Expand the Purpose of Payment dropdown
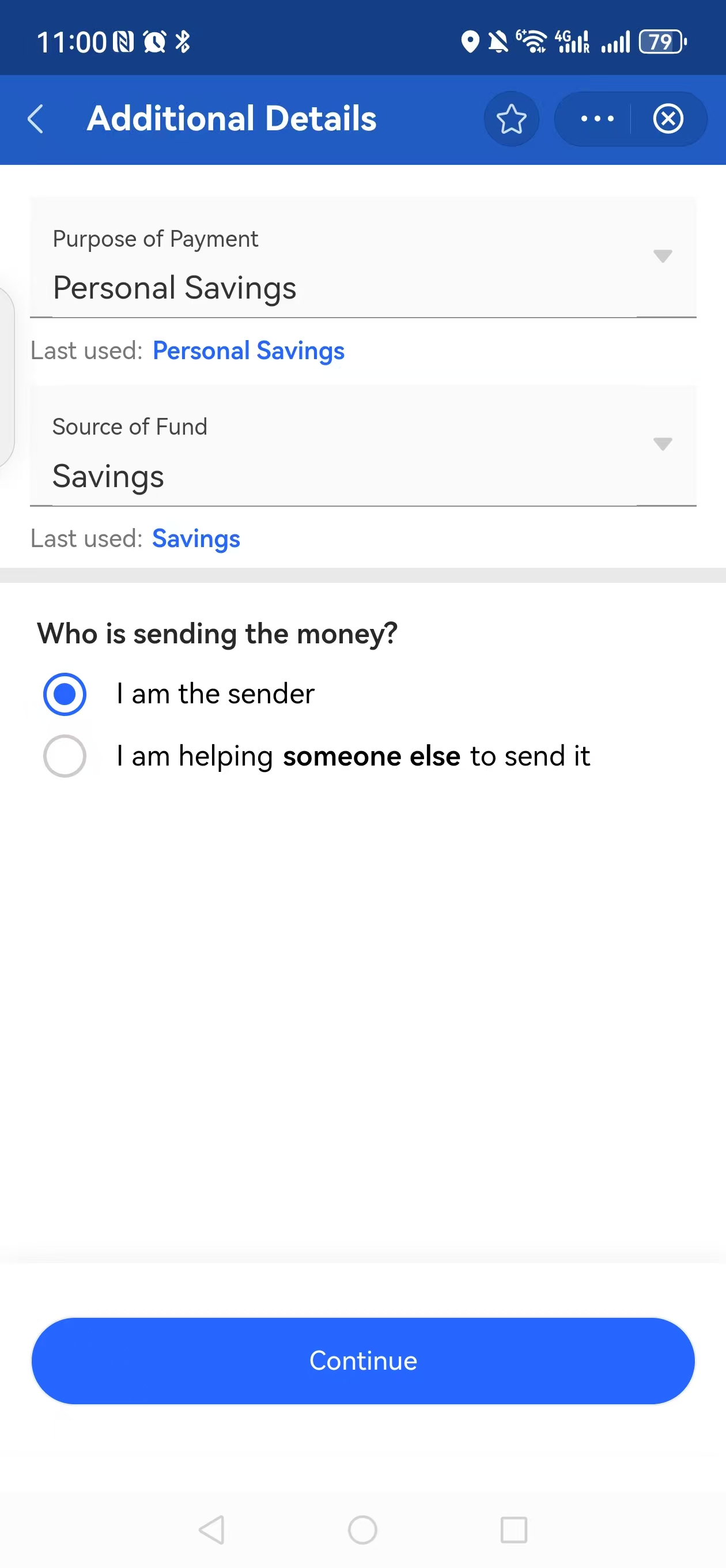This screenshot has height=1568, width=726. tap(662, 255)
